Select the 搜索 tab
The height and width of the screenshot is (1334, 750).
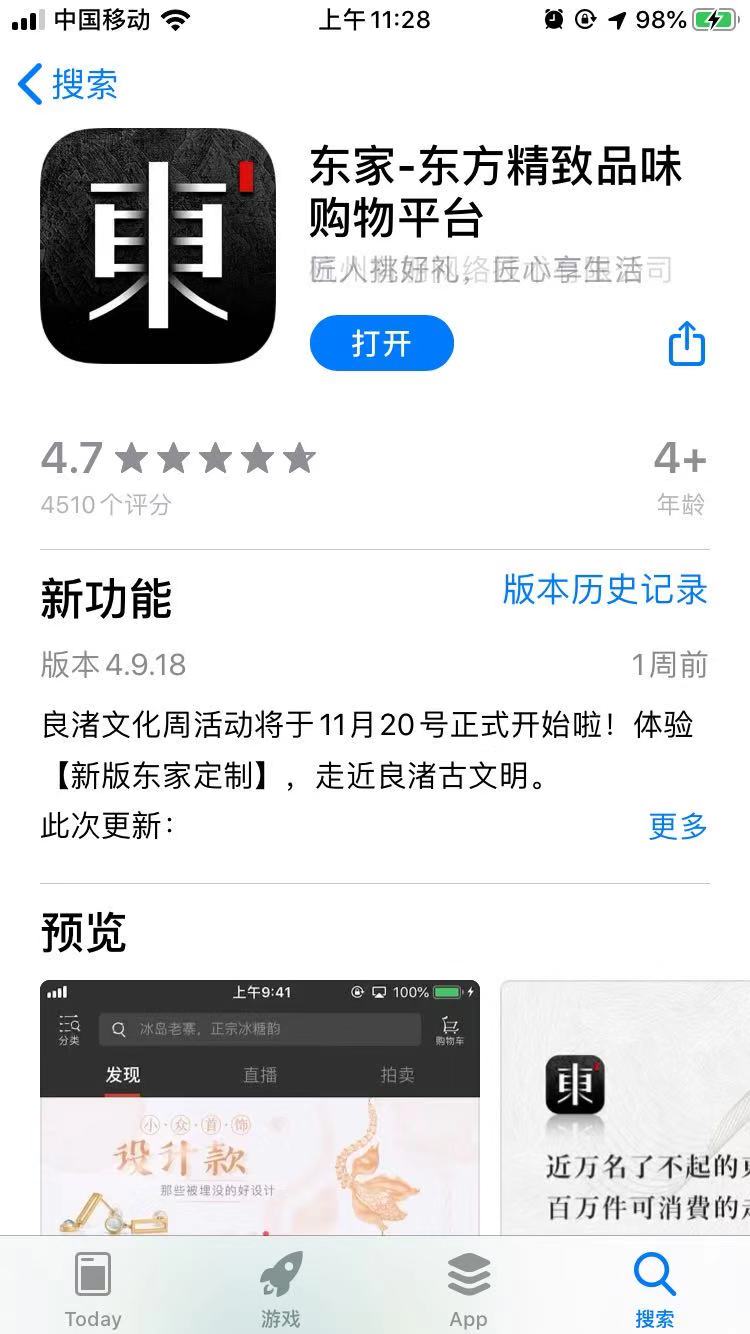654,1289
